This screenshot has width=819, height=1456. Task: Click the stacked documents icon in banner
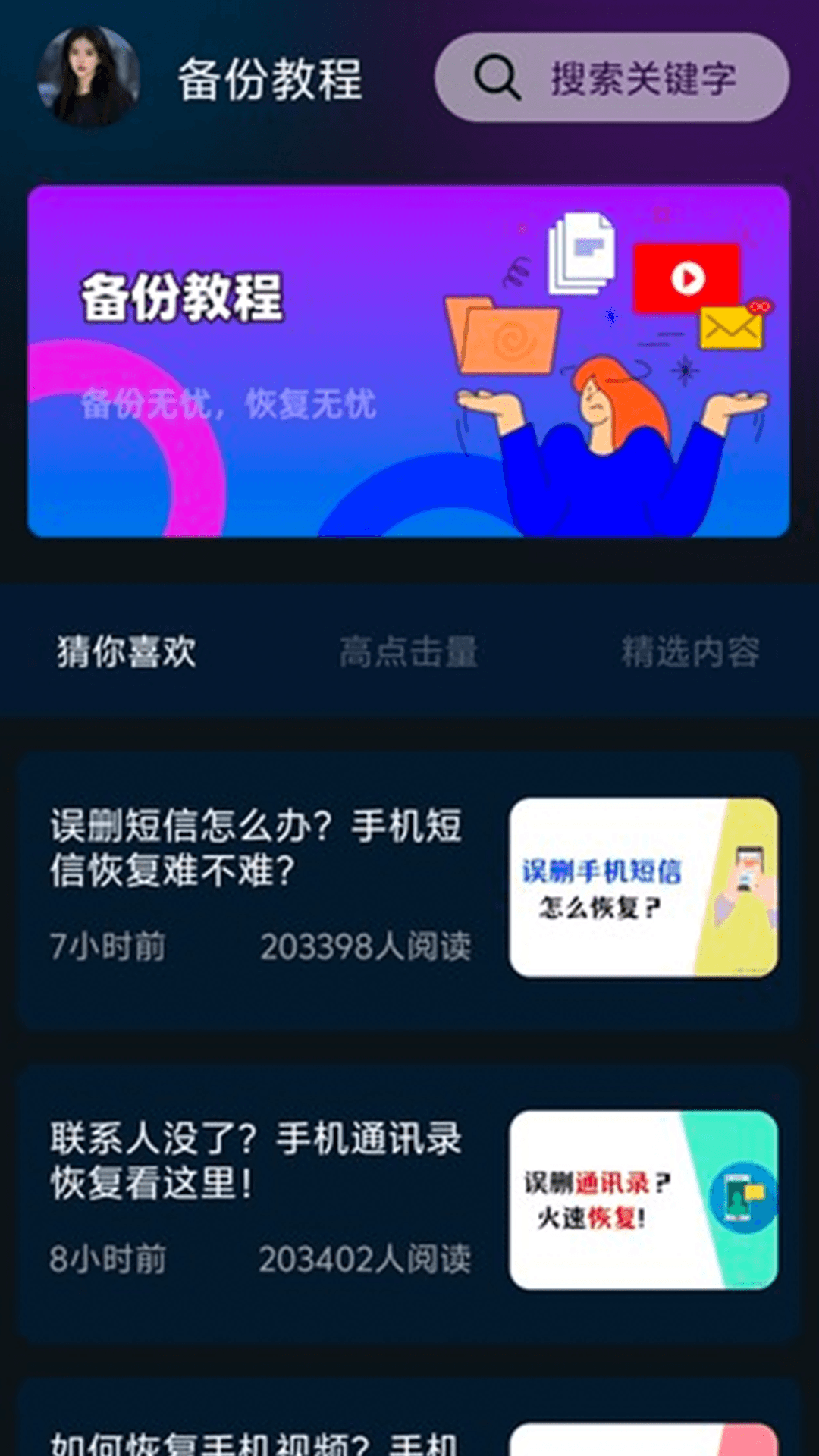[584, 254]
